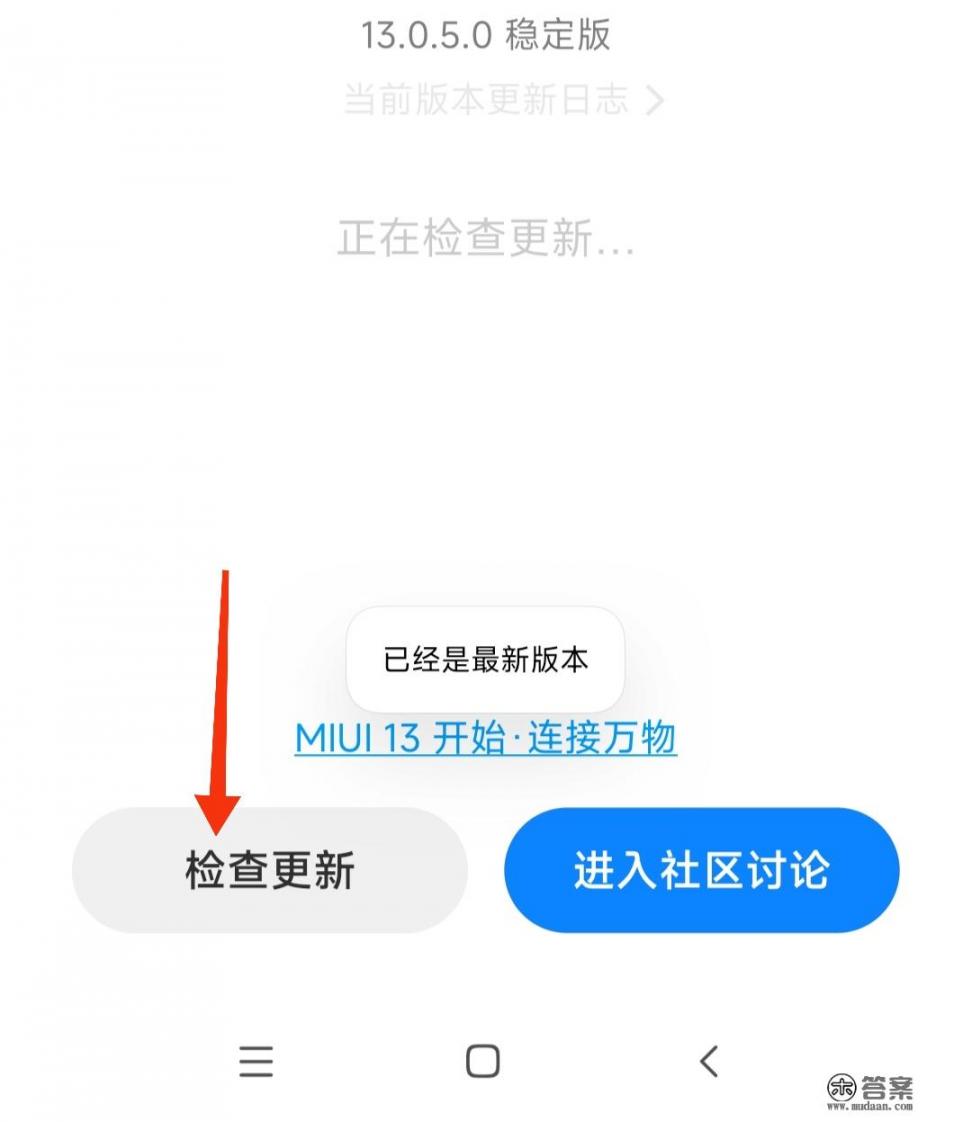This screenshot has height=1122, width=972.
Task: Select the latest version confirmation message
Action: pos(485,660)
